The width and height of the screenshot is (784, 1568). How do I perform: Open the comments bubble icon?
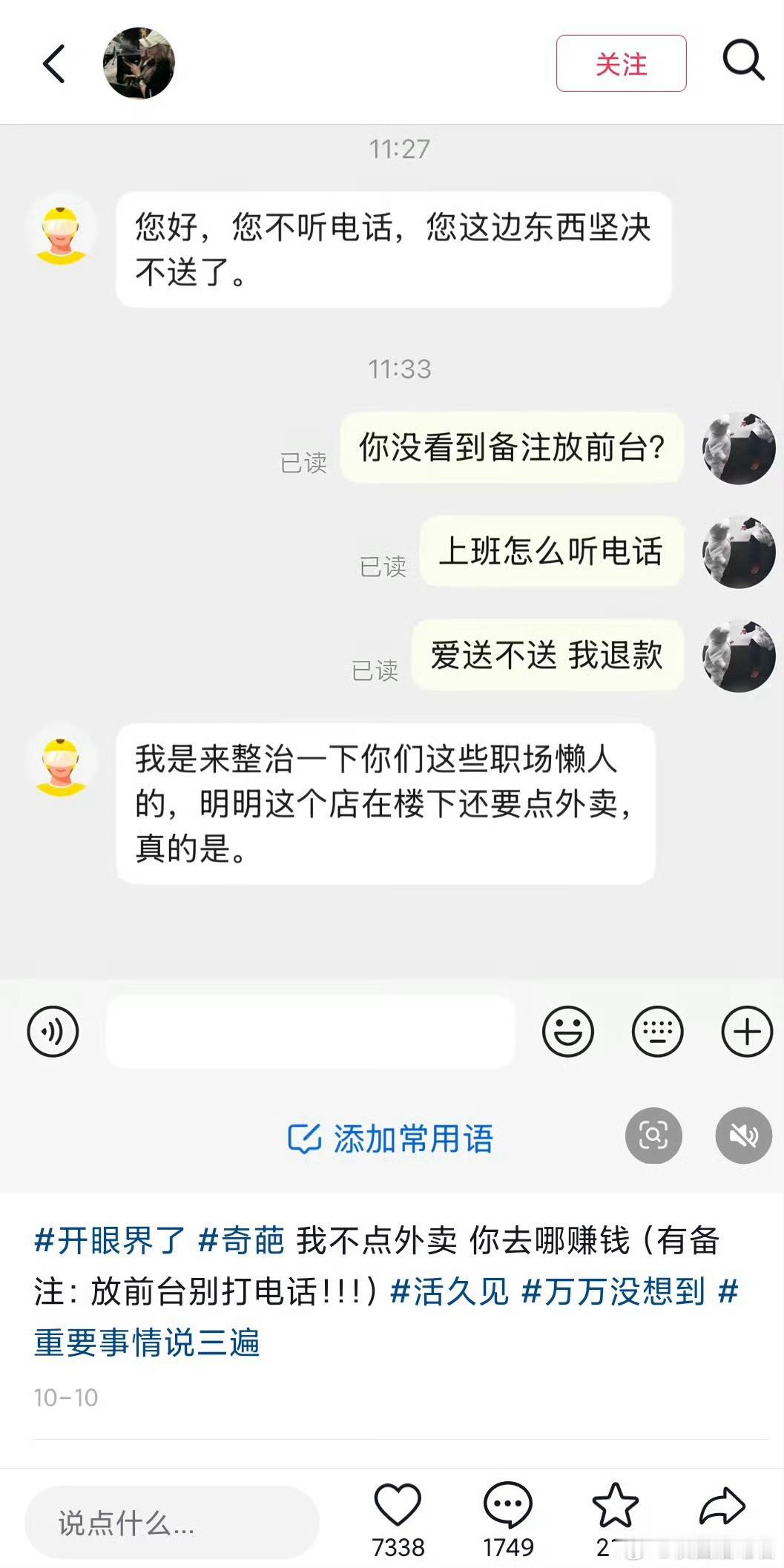click(x=508, y=1506)
